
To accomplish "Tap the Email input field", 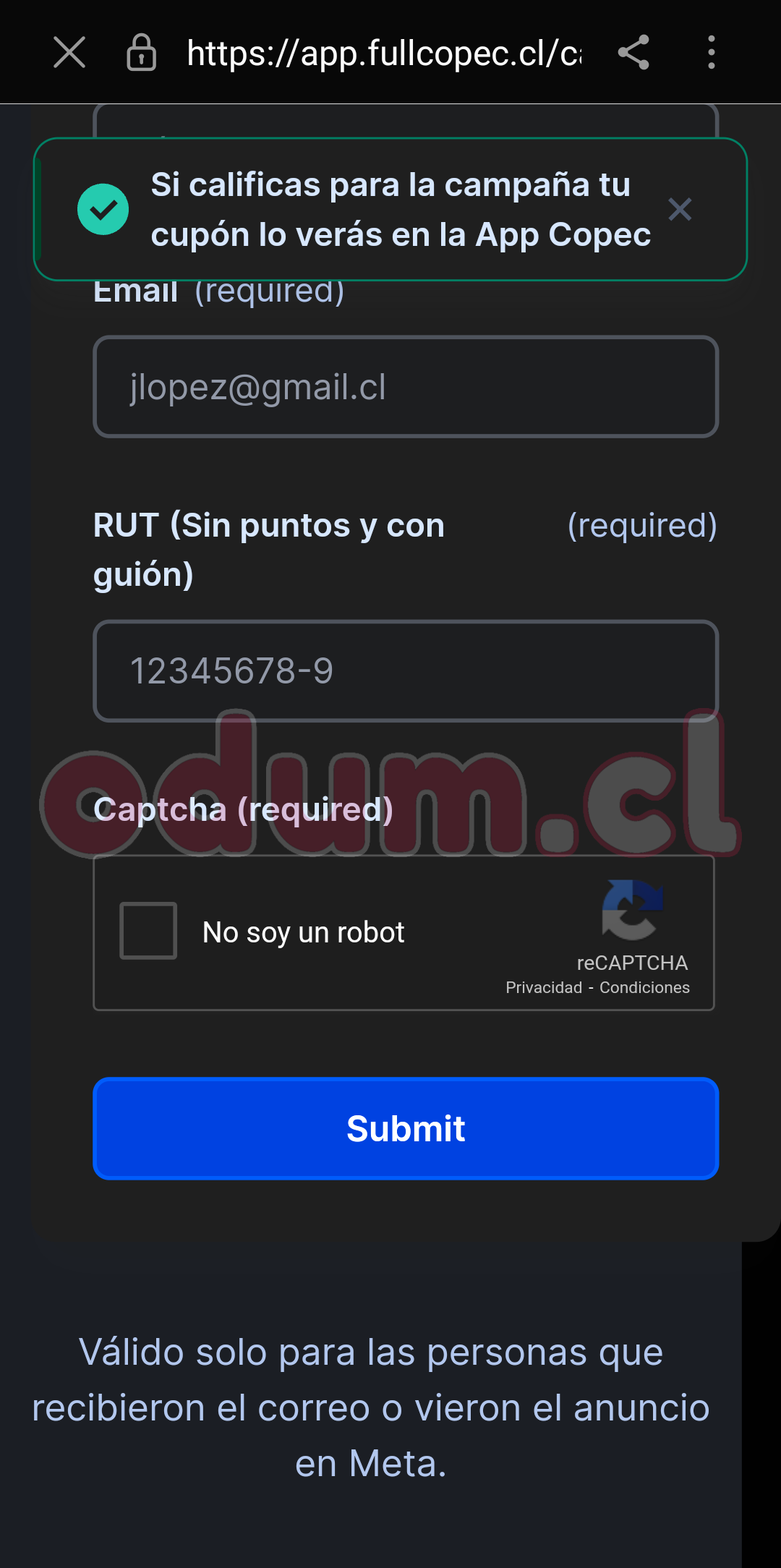I will (x=405, y=387).
